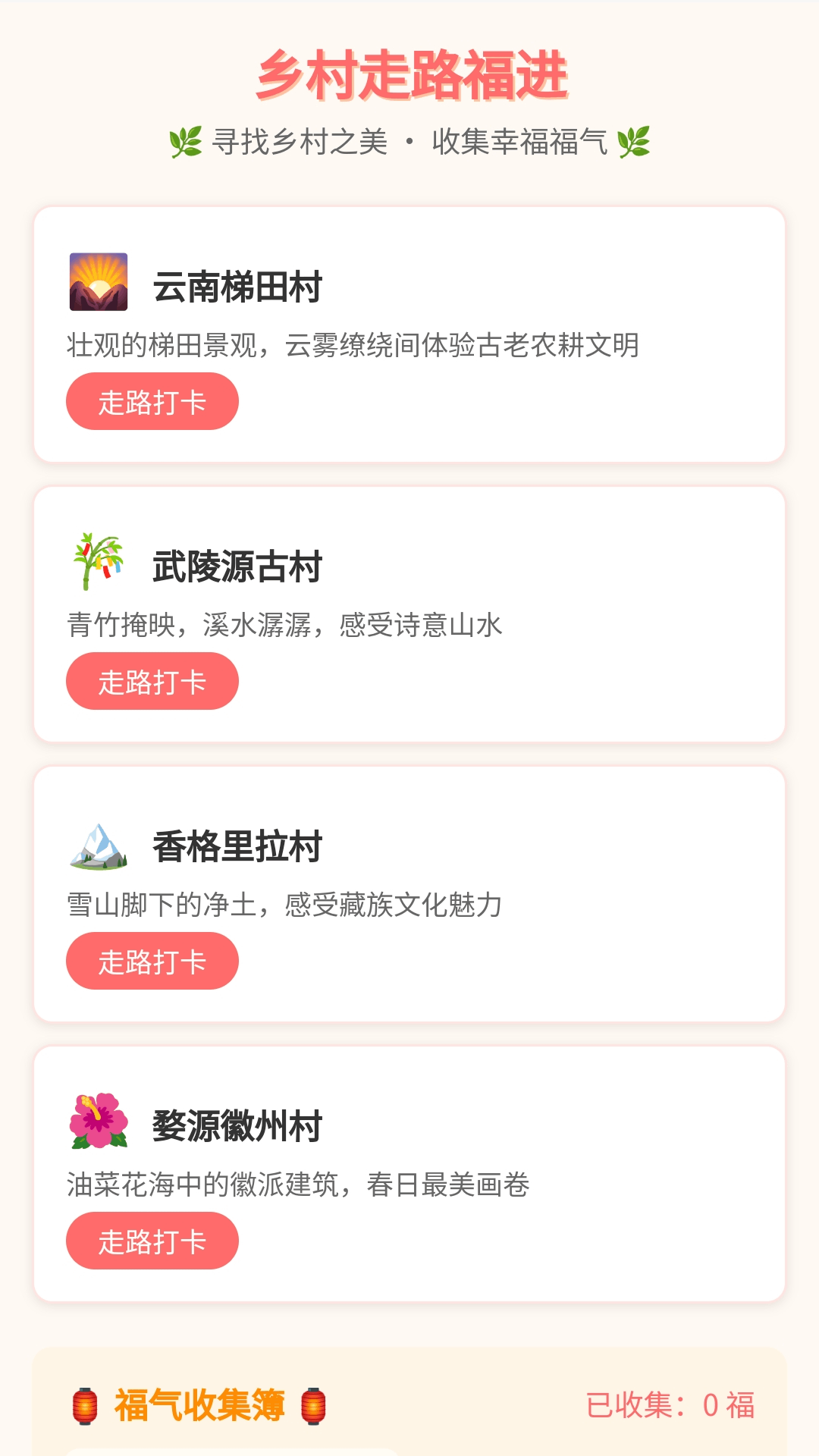819x1456 pixels.
Task: Click the 已收集: 0 福 counter
Action: click(671, 1403)
